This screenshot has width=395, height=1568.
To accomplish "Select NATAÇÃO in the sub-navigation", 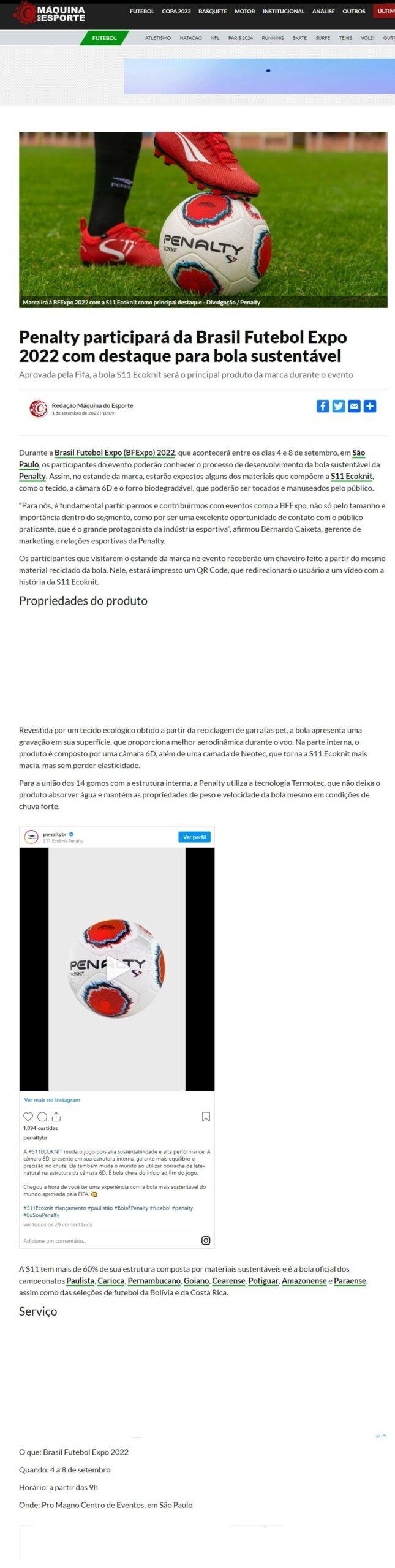I will (x=190, y=38).
